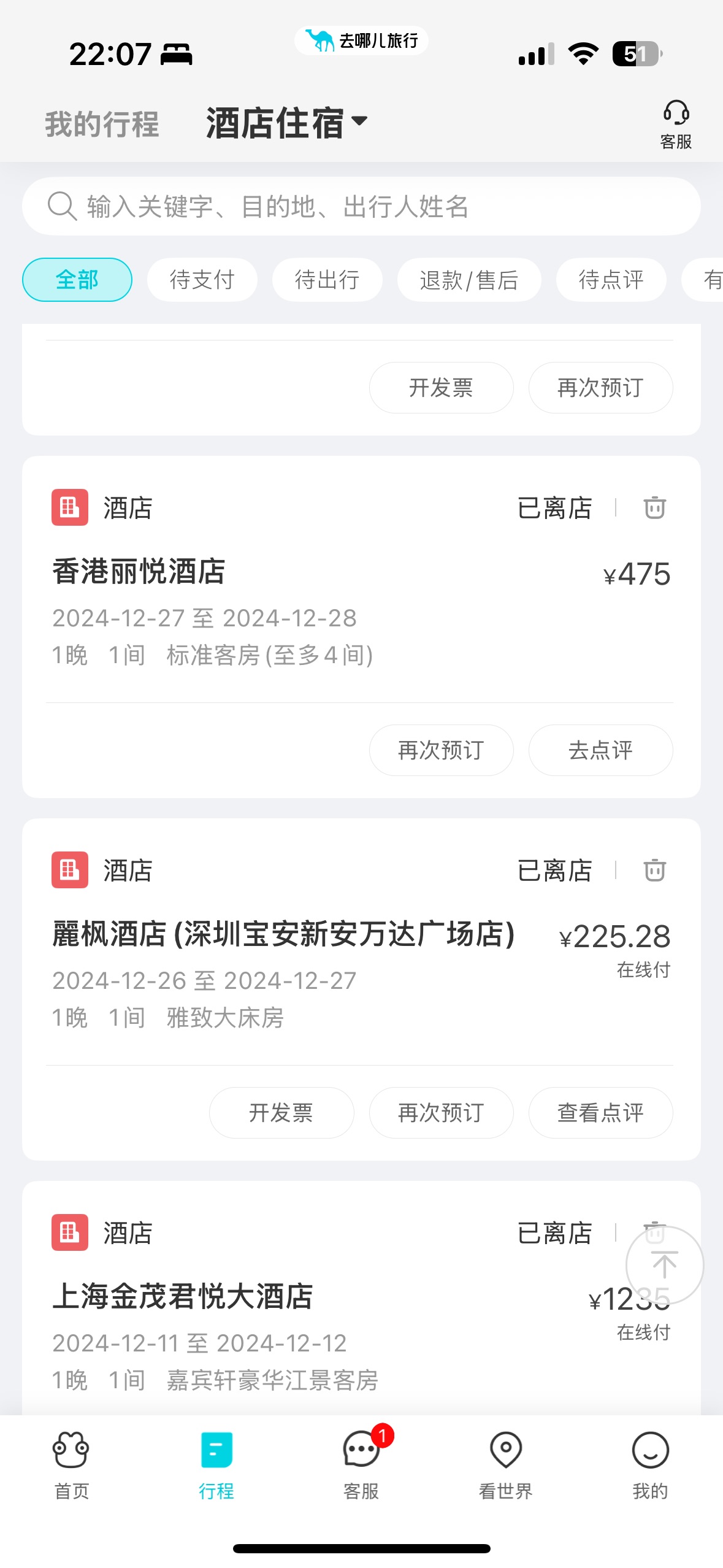Delete the 麗枫酒店 order
The height and width of the screenshot is (1568, 723).
point(654,870)
